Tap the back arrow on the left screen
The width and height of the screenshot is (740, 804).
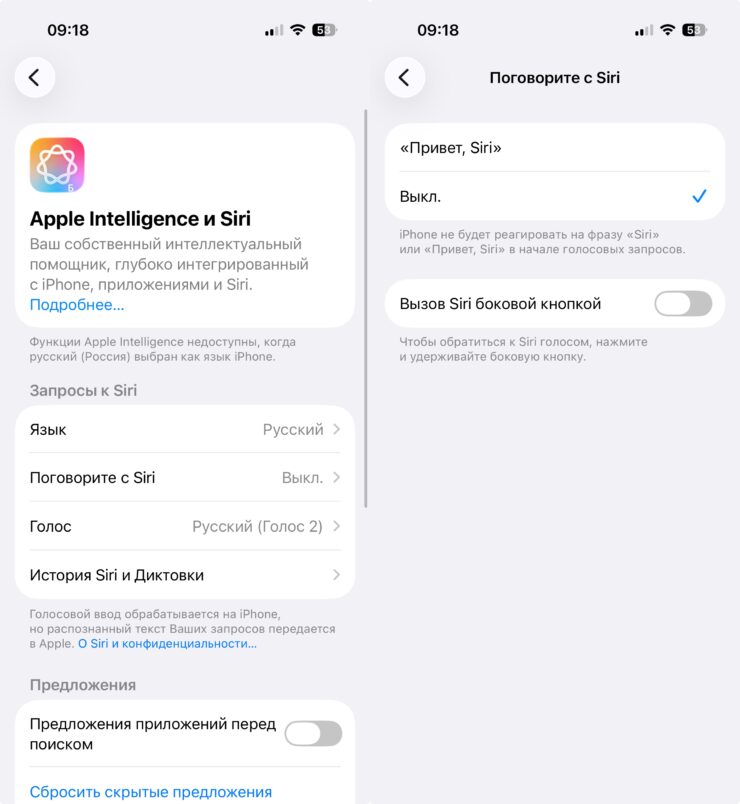coord(36,77)
